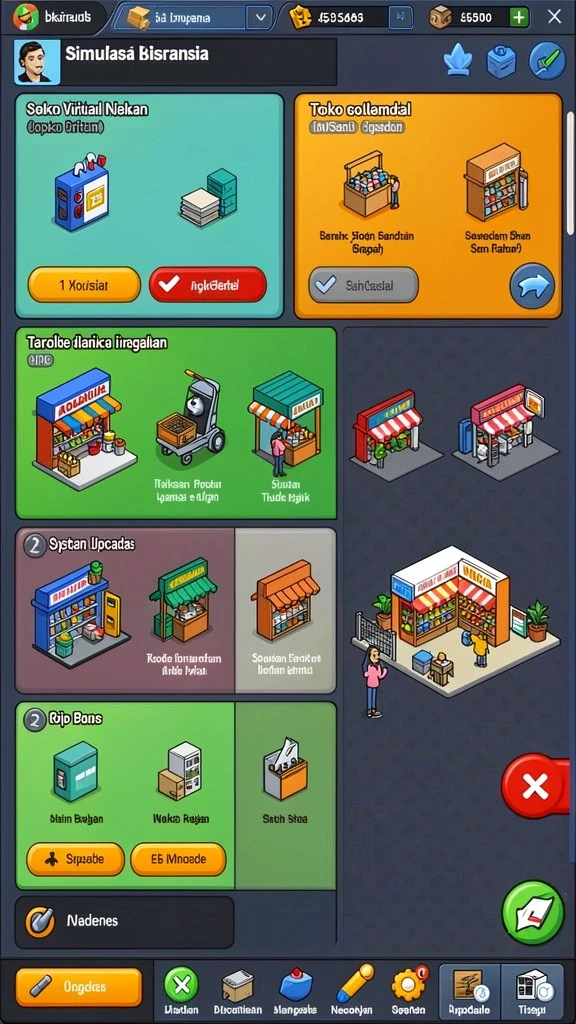This screenshot has width=576, height=1024.
Task: Switch to the 'Arpodaile' tab
Action: (469, 991)
